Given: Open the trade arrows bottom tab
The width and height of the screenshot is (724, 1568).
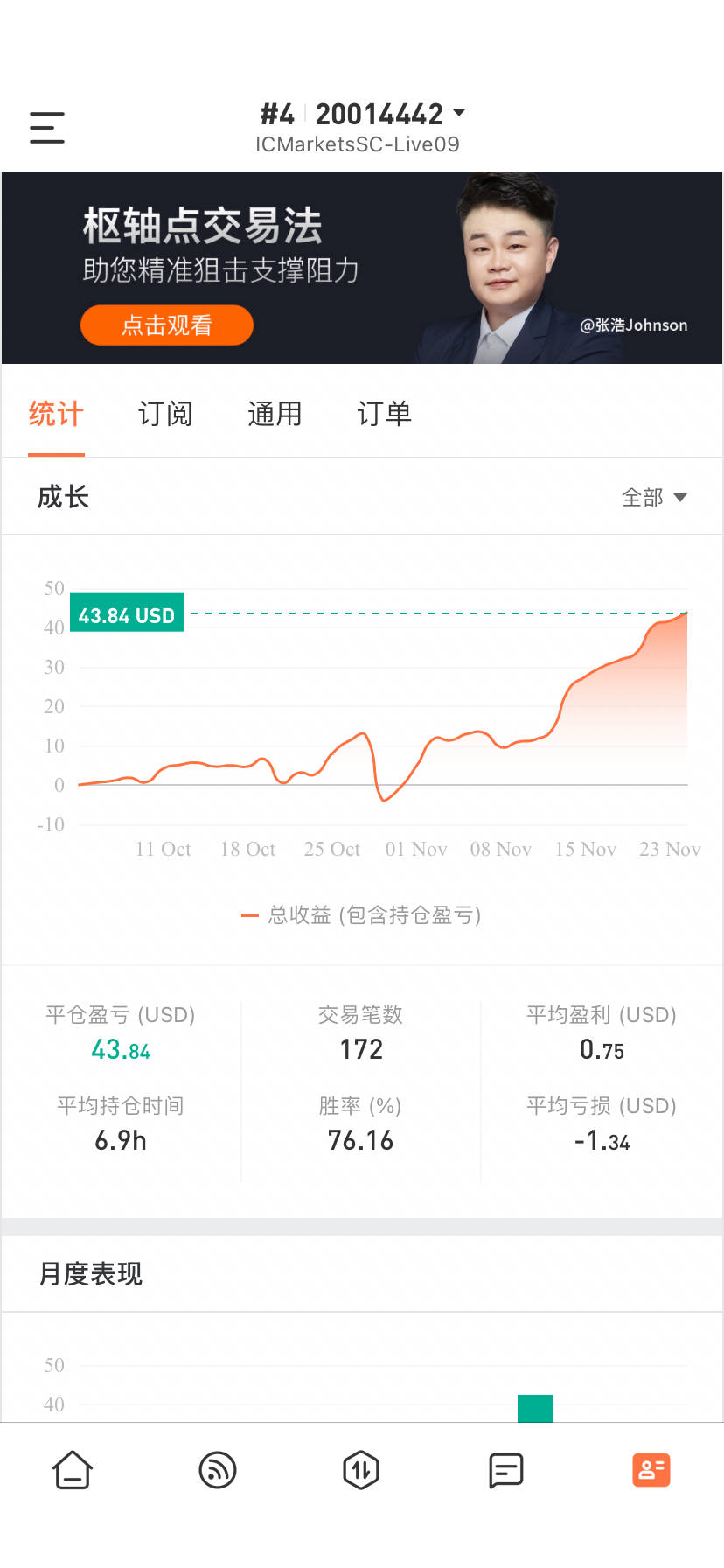Looking at the screenshot, I should click(361, 1470).
